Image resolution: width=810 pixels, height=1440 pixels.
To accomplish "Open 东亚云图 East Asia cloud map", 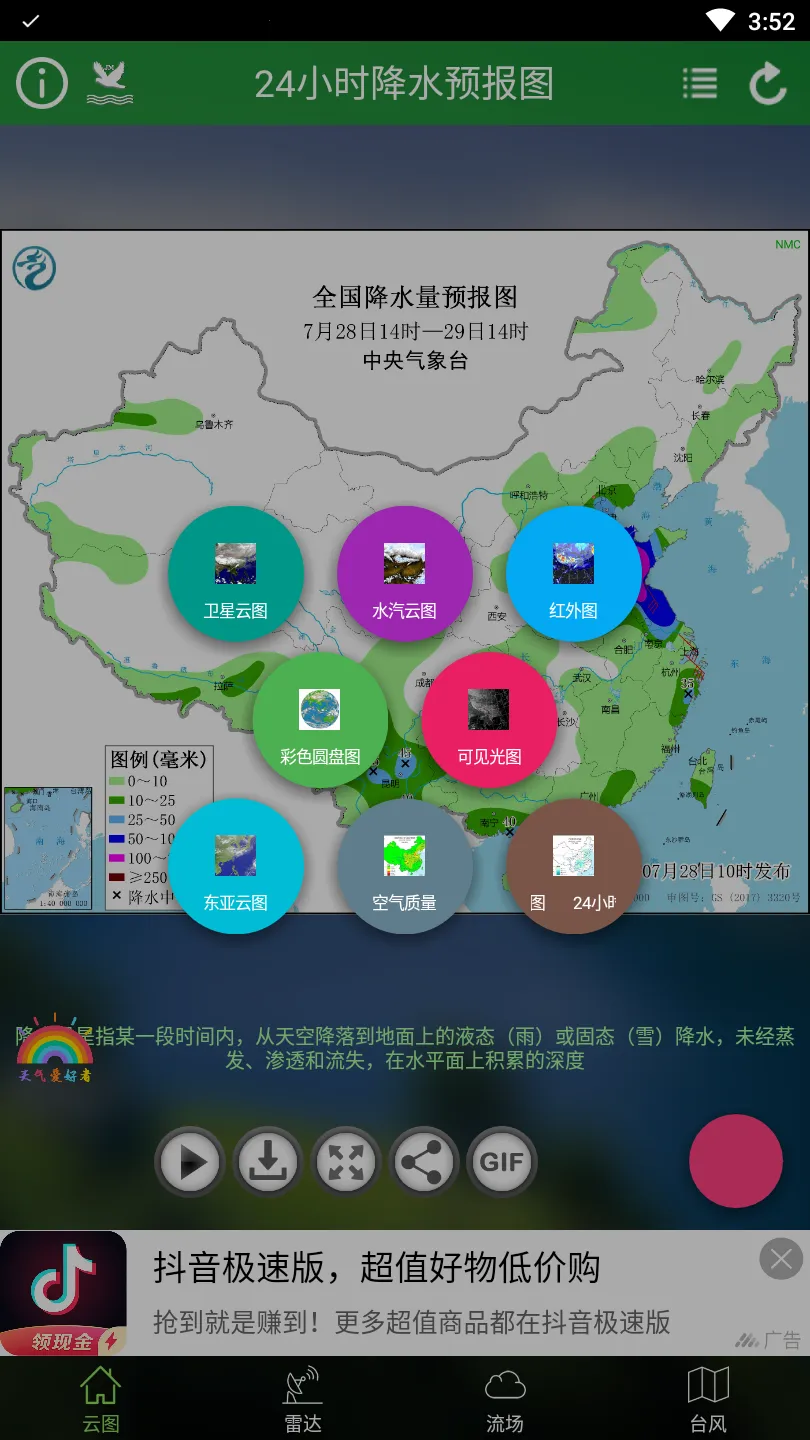I will click(x=236, y=866).
